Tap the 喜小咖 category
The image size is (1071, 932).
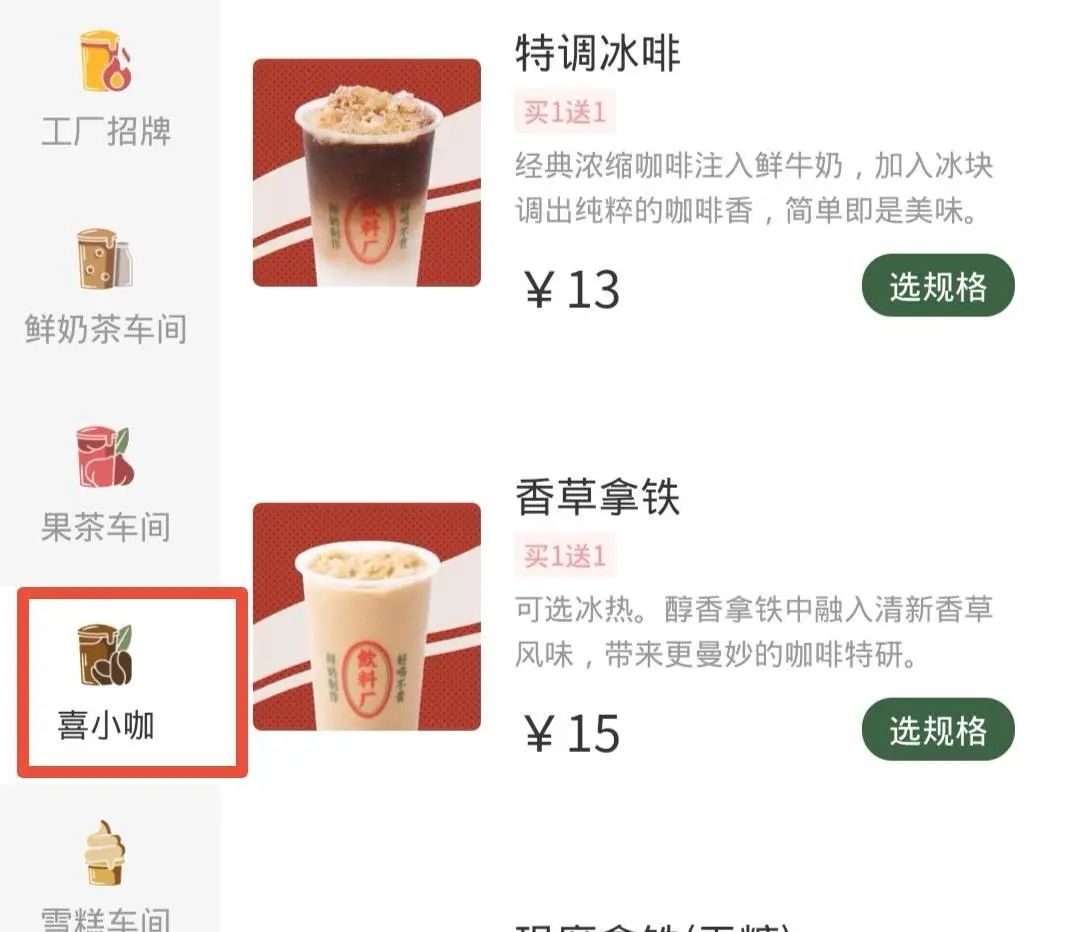(x=106, y=682)
